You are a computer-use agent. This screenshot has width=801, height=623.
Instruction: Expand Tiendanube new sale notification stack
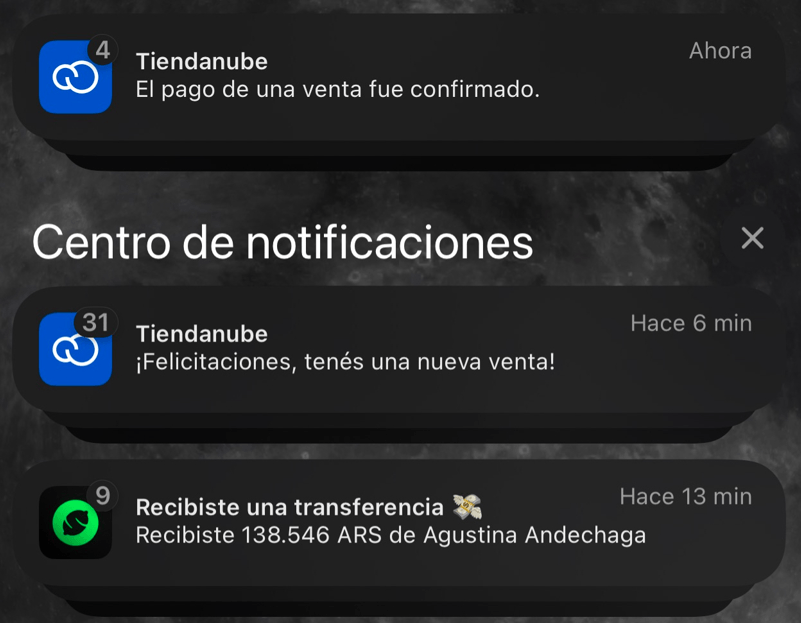tap(400, 349)
